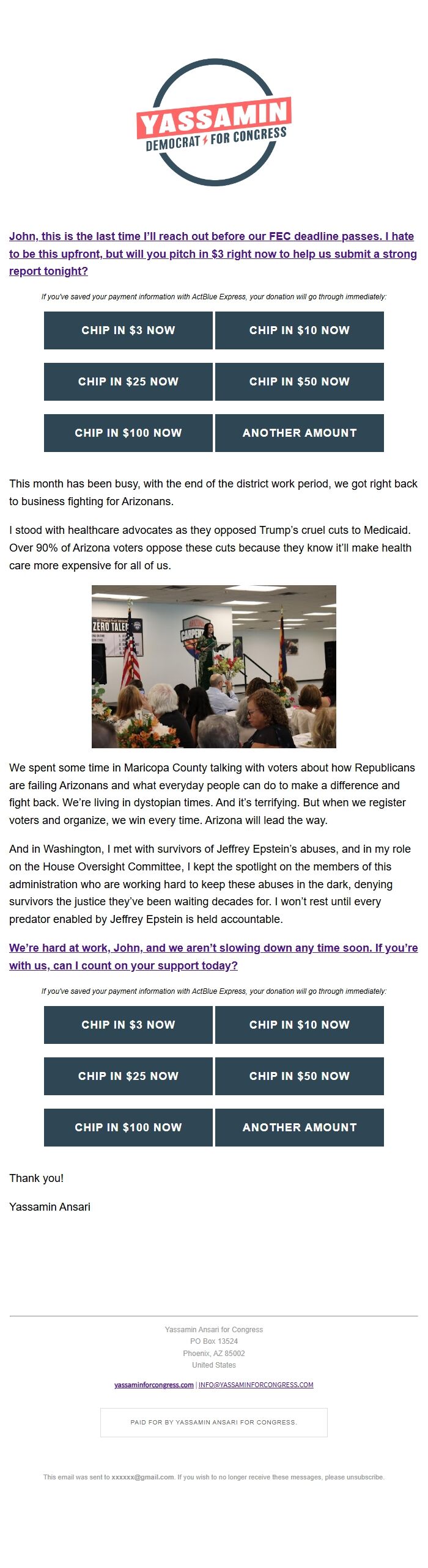Image resolution: width=428 pixels, height=1568 pixels.
Task: Chip in $50 under the FEC deadline appeal
Action: 299,382
